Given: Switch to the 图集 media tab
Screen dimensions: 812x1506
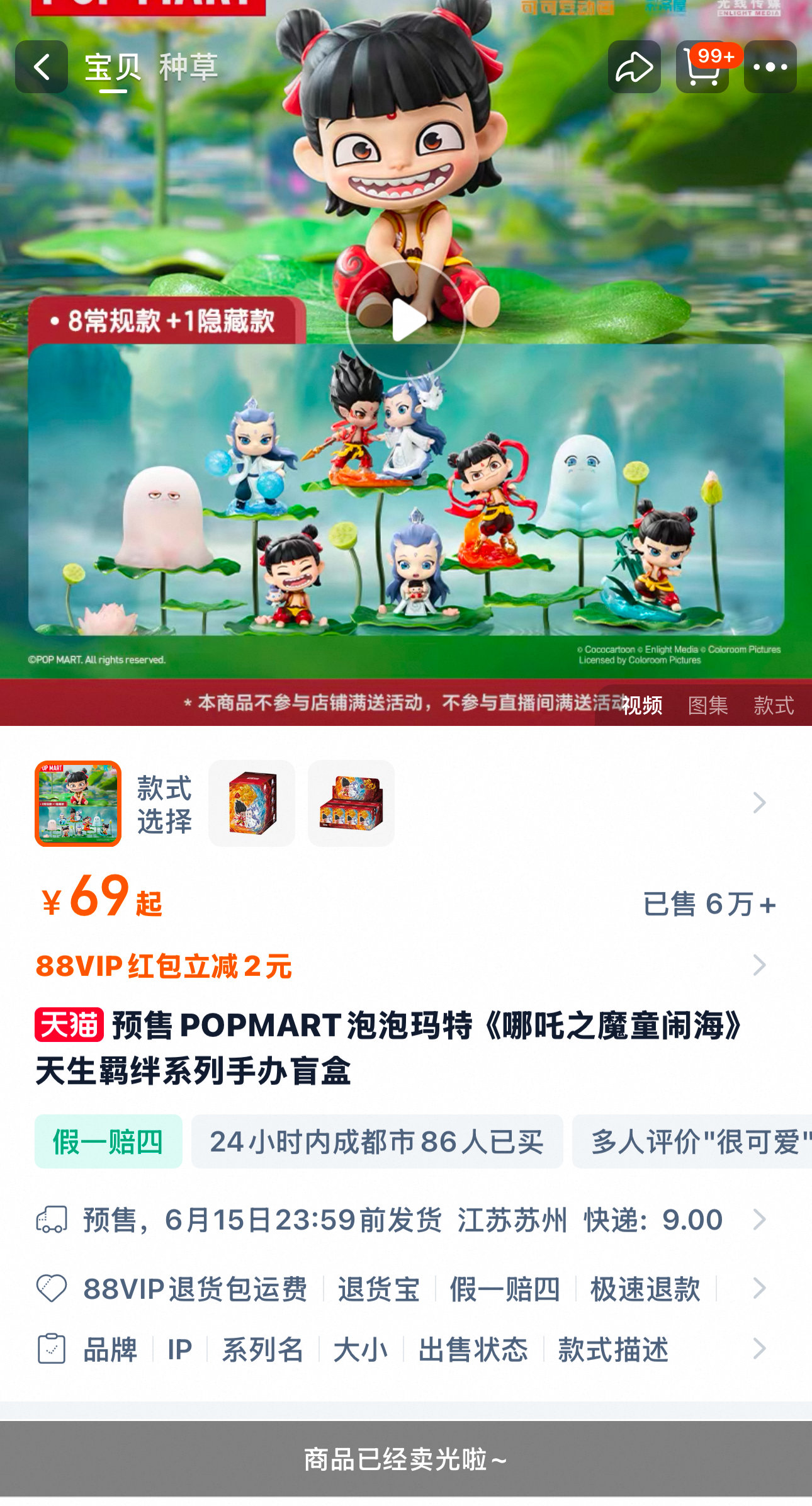Looking at the screenshot, I should [708, 705].
